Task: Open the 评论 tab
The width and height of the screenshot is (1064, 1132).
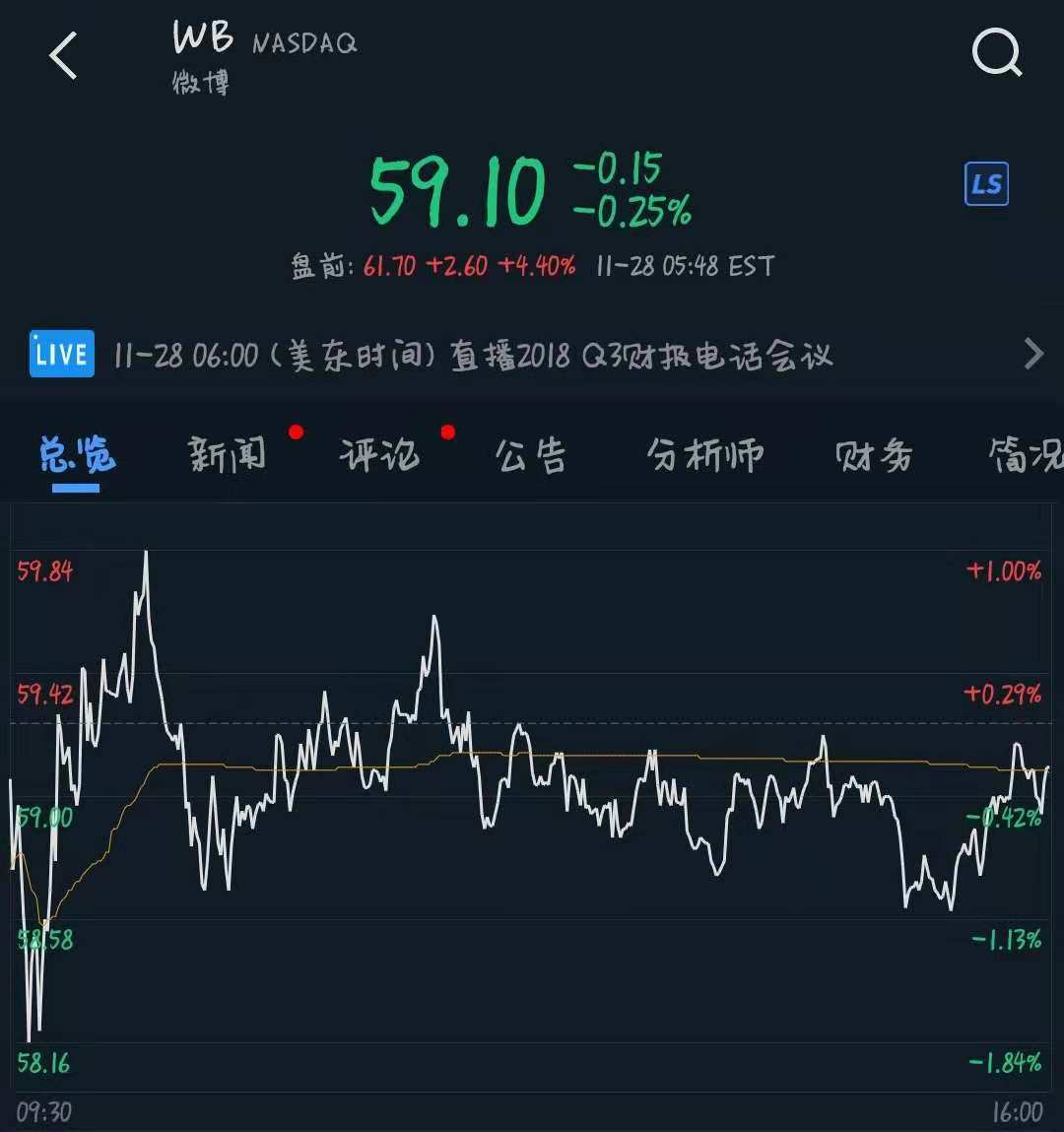Action: (379, 455)
